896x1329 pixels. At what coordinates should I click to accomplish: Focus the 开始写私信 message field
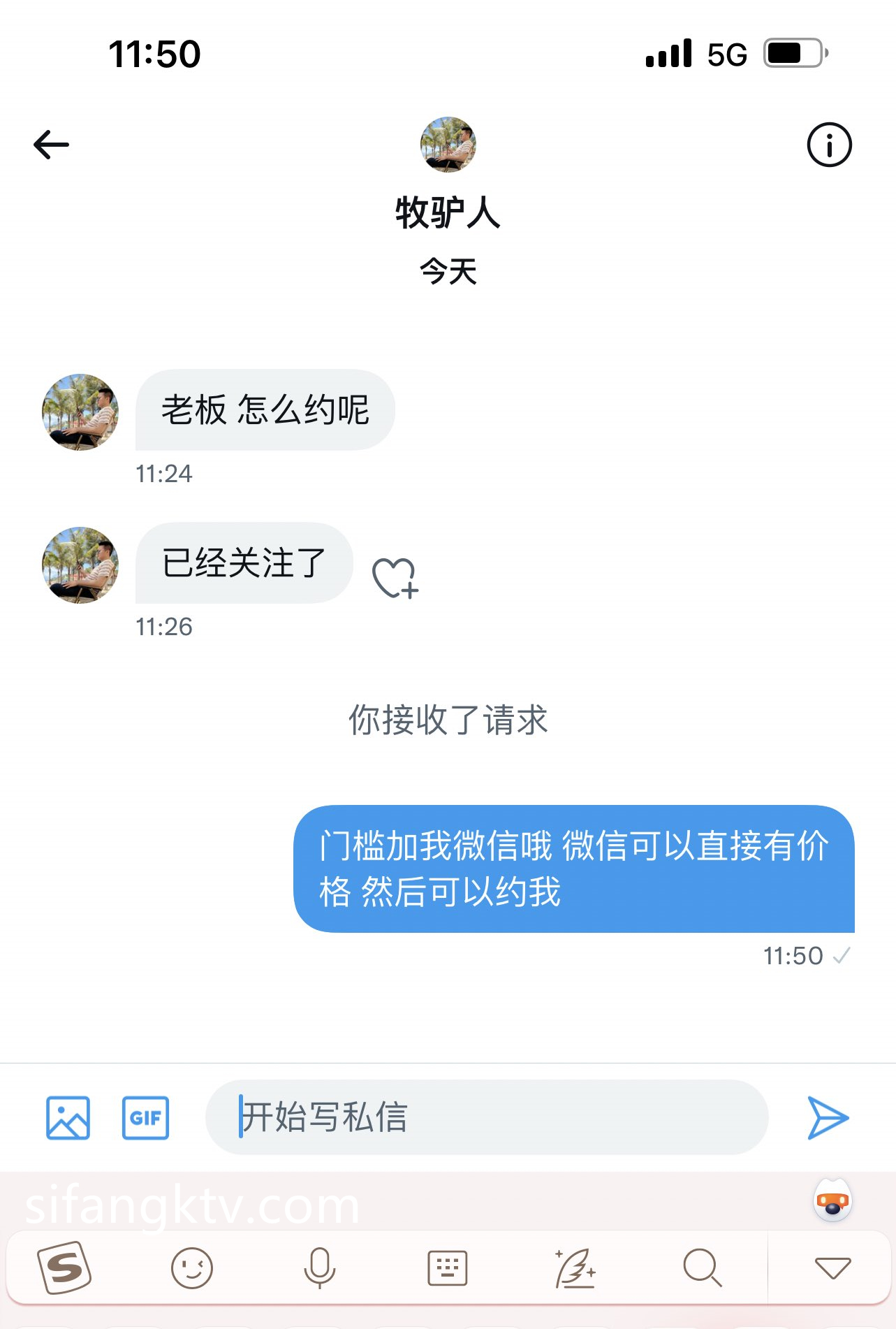(487, 1117)
